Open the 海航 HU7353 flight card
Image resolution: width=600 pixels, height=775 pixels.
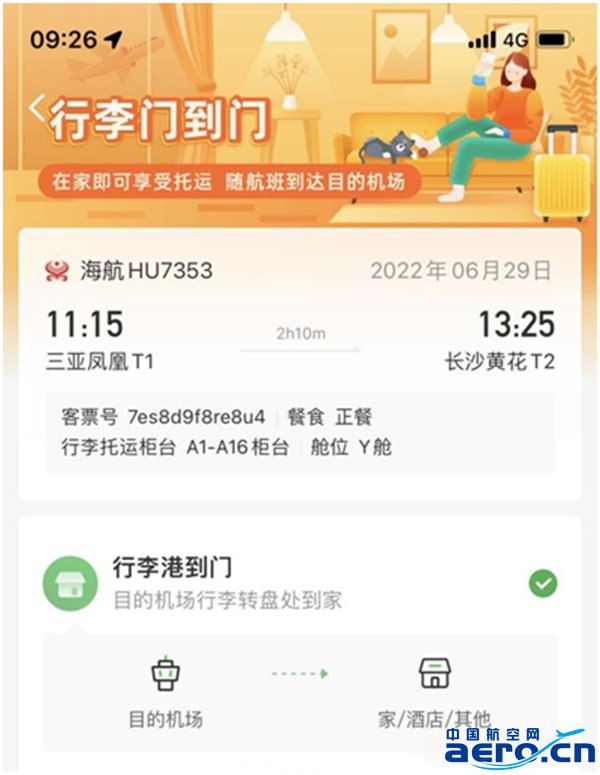click(x=300, y=360)
